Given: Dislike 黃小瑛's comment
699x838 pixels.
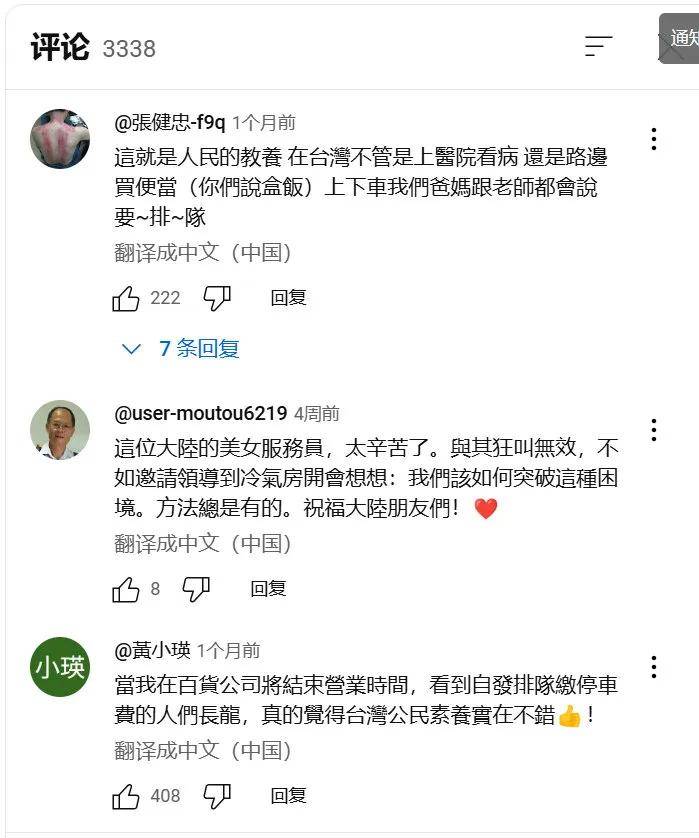Looking at the screenshot, I should pos(217,796).
